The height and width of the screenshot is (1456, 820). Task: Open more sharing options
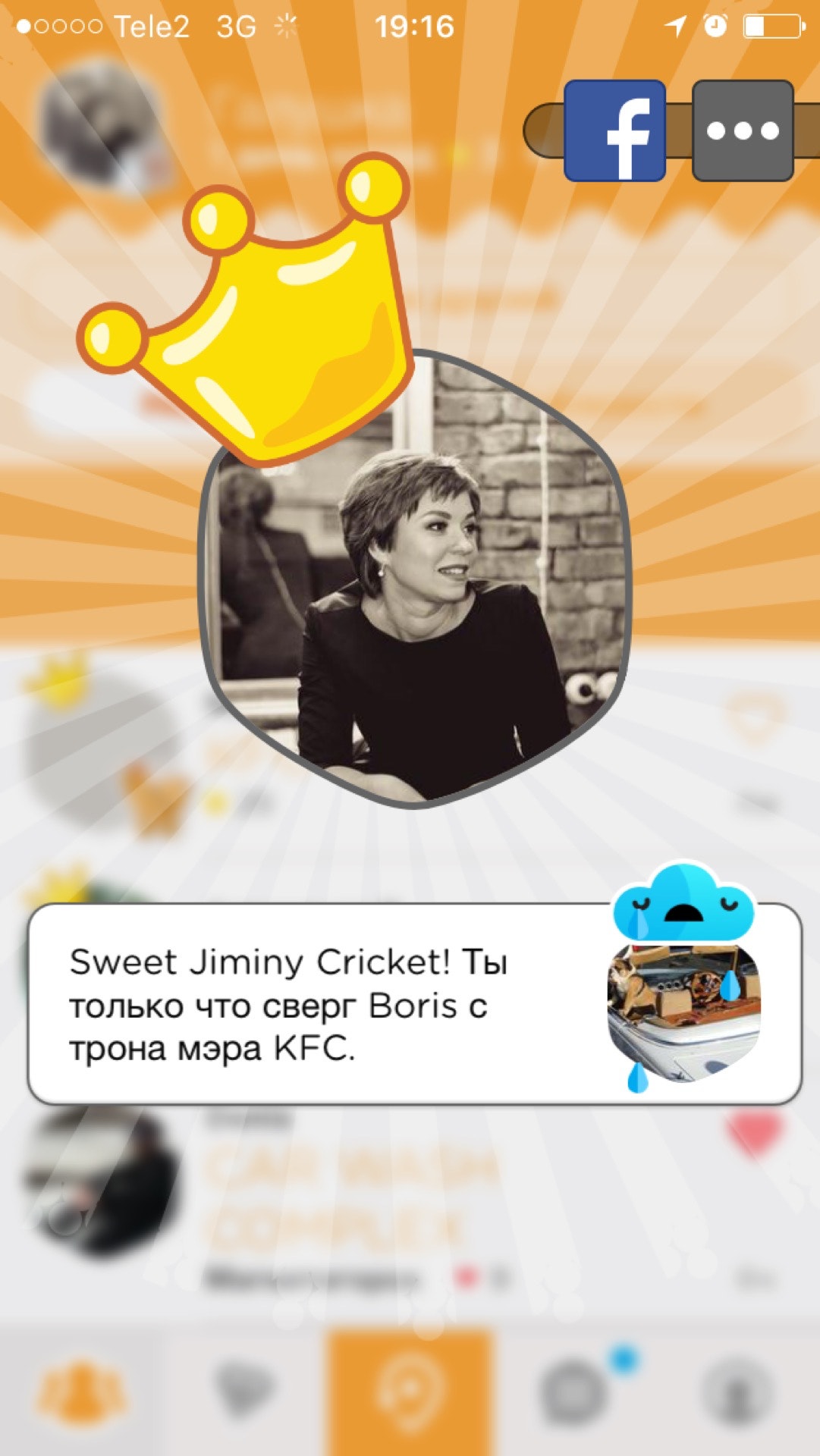click(743, 130)
